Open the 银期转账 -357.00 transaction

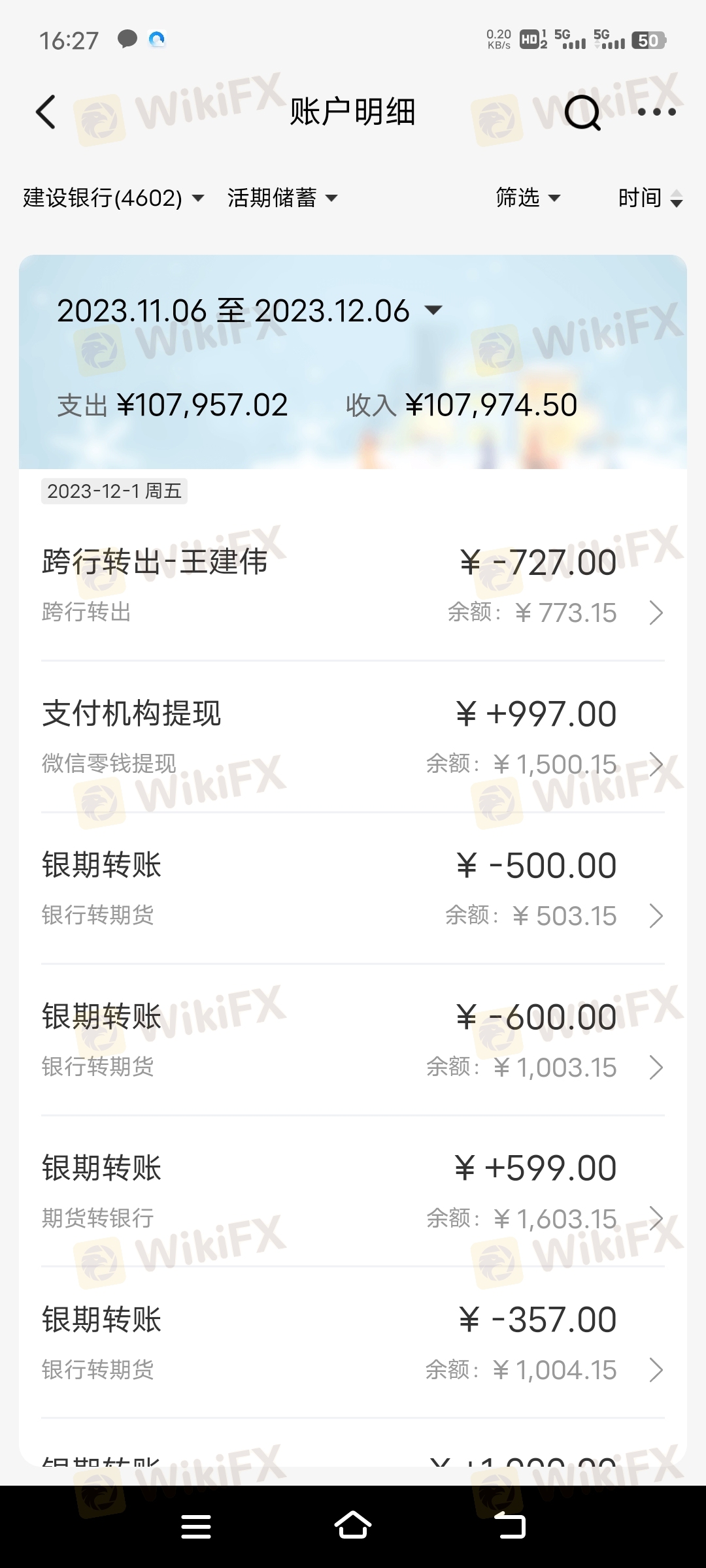[x=353, y=1343]
